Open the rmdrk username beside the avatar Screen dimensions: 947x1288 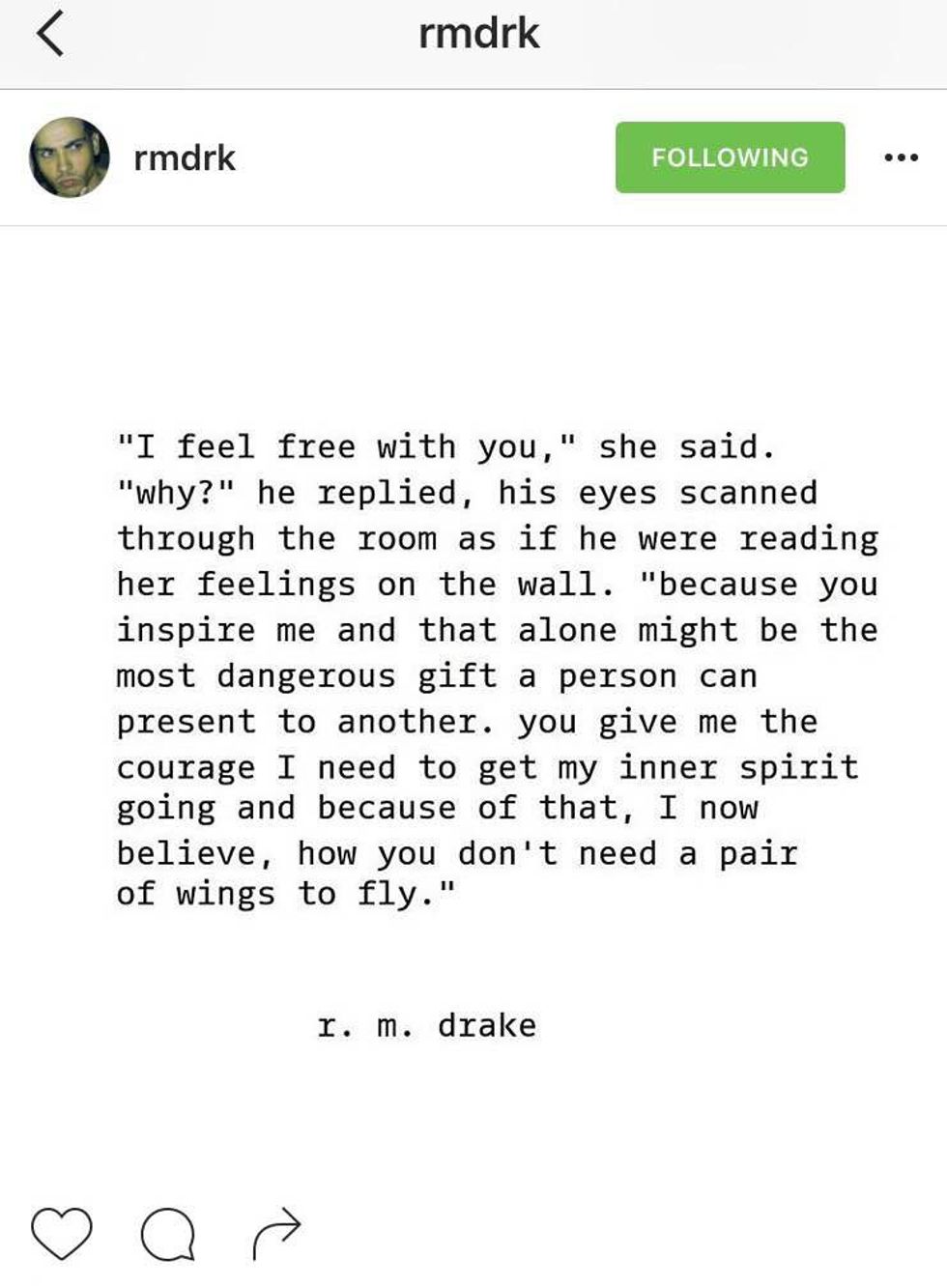[185, 158]
